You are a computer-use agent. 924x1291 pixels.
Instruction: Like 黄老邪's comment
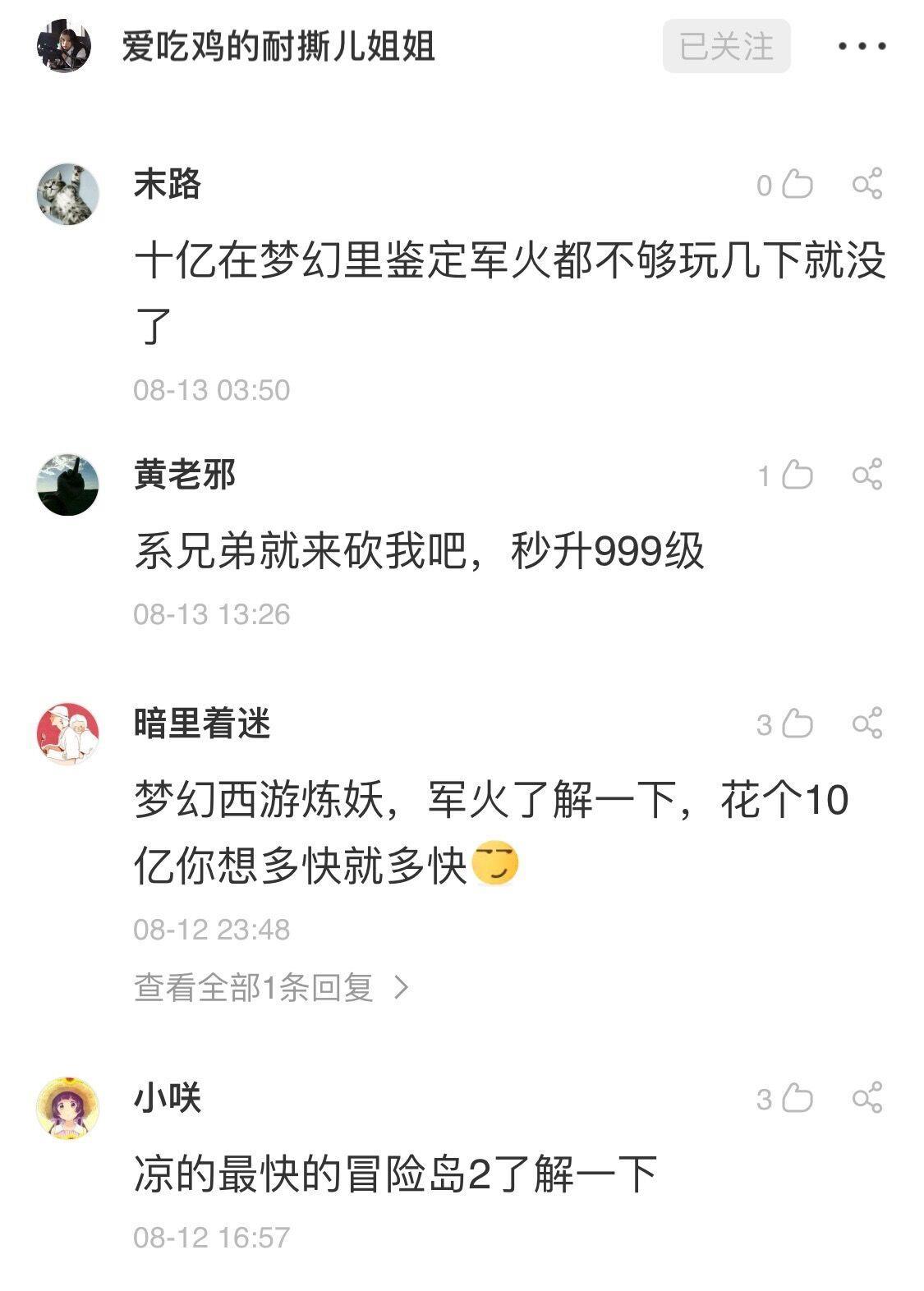[796, 475]
